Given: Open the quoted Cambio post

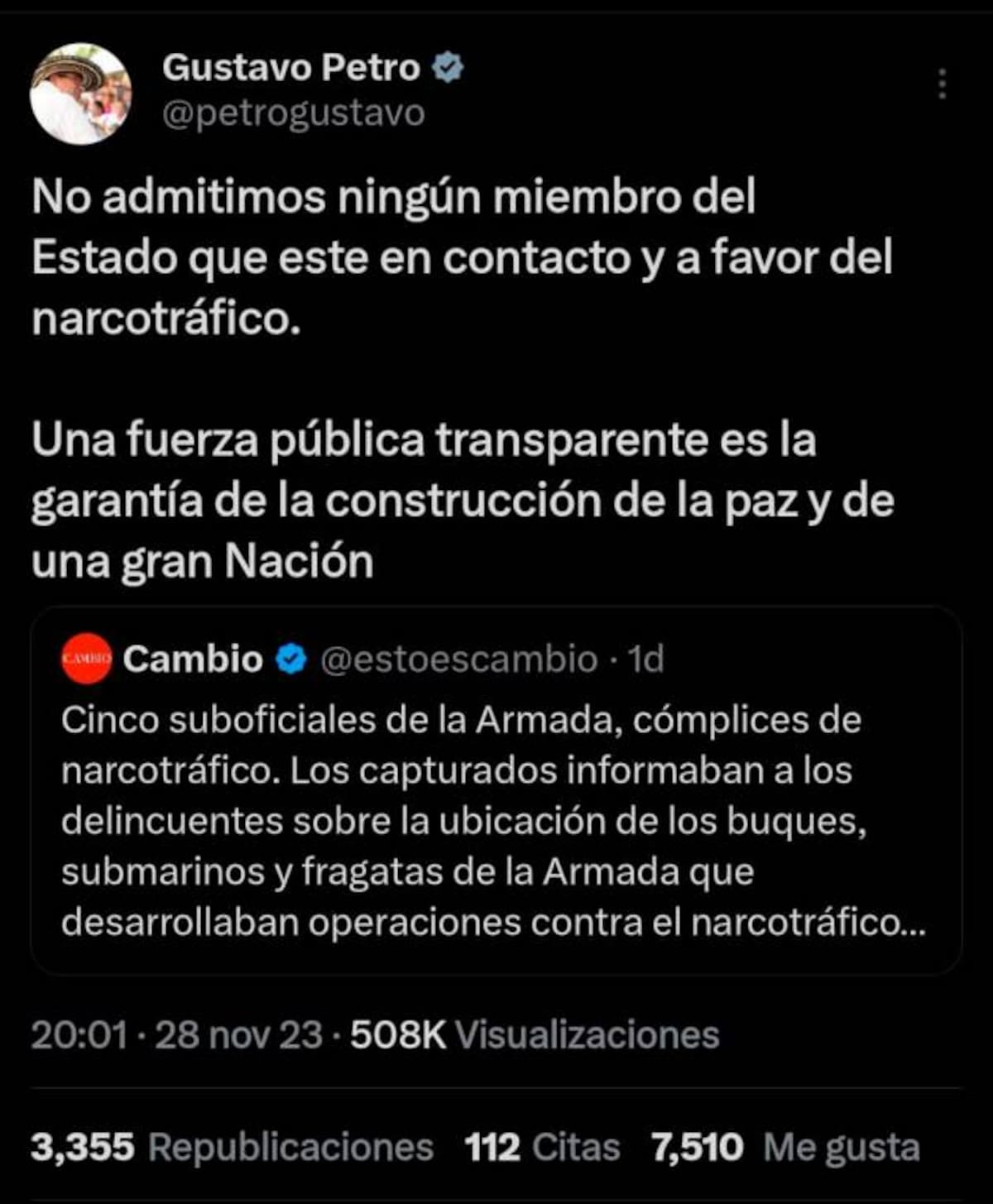Looking at the screenshot, I should click(495, 819).
